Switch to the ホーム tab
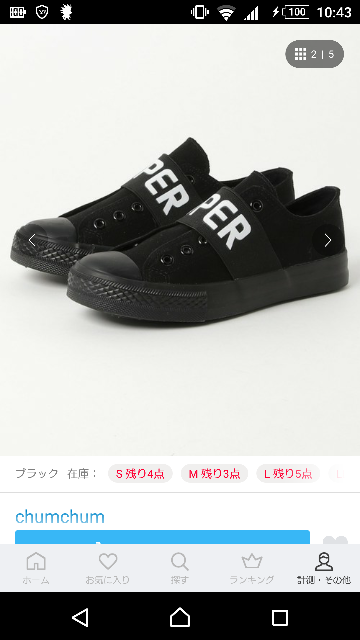The height and width of the screenshot is (640, 360). 36,568
